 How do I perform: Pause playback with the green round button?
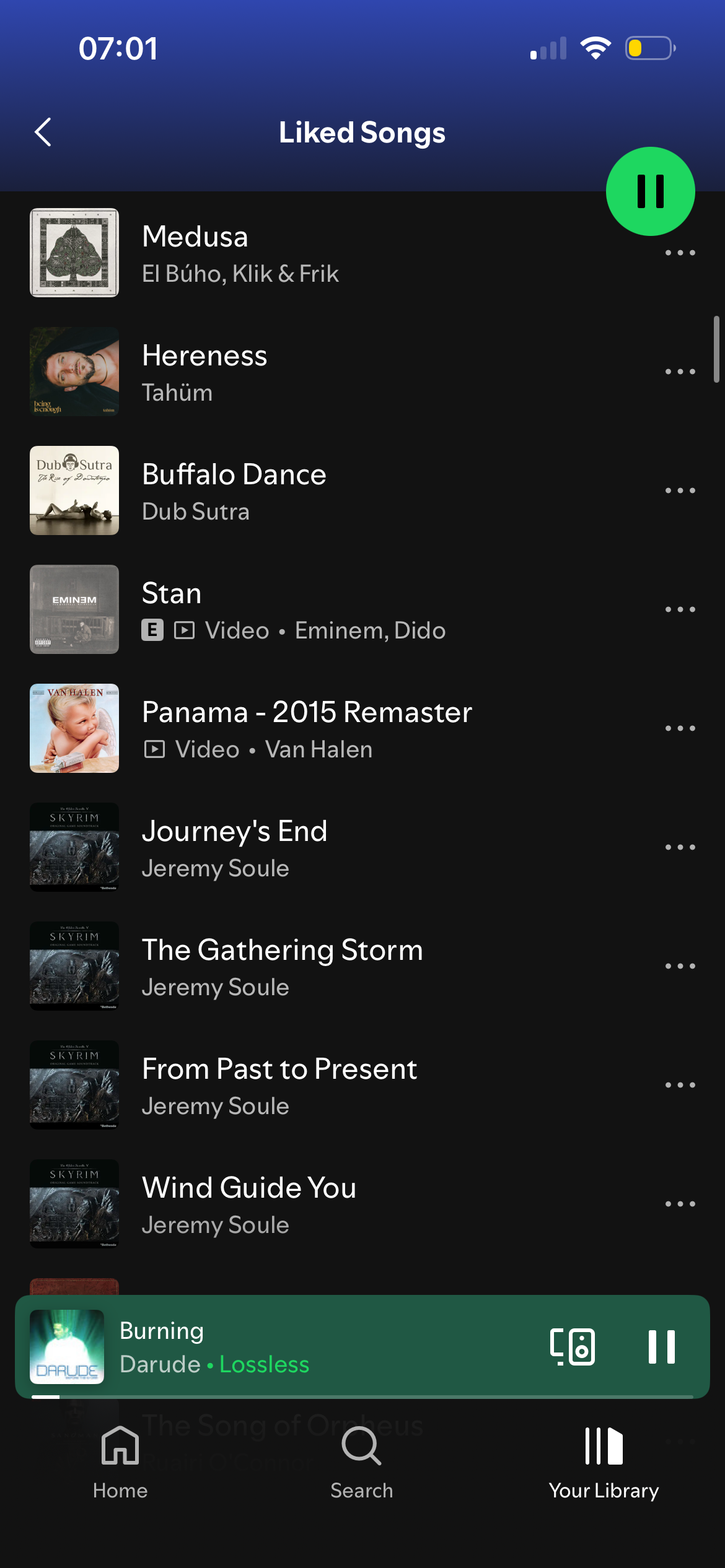(x=650, y=191)
